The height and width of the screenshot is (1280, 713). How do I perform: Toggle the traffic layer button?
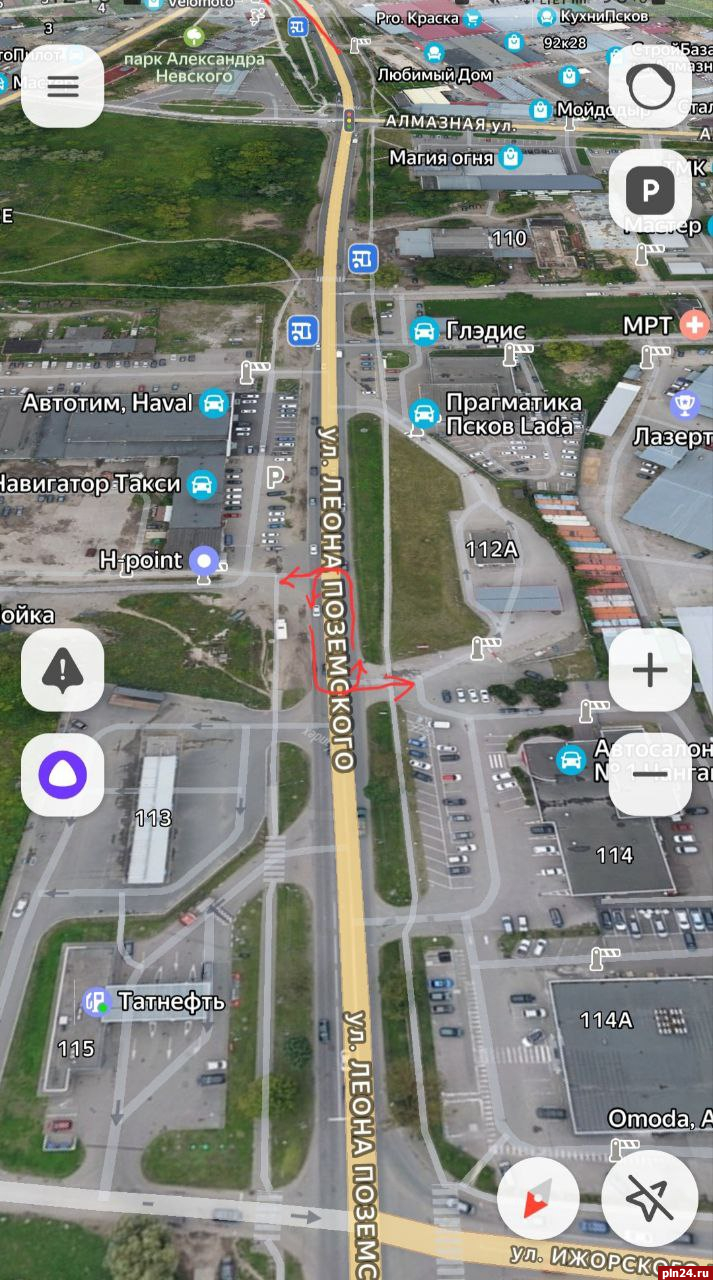(x=650, y=86)
